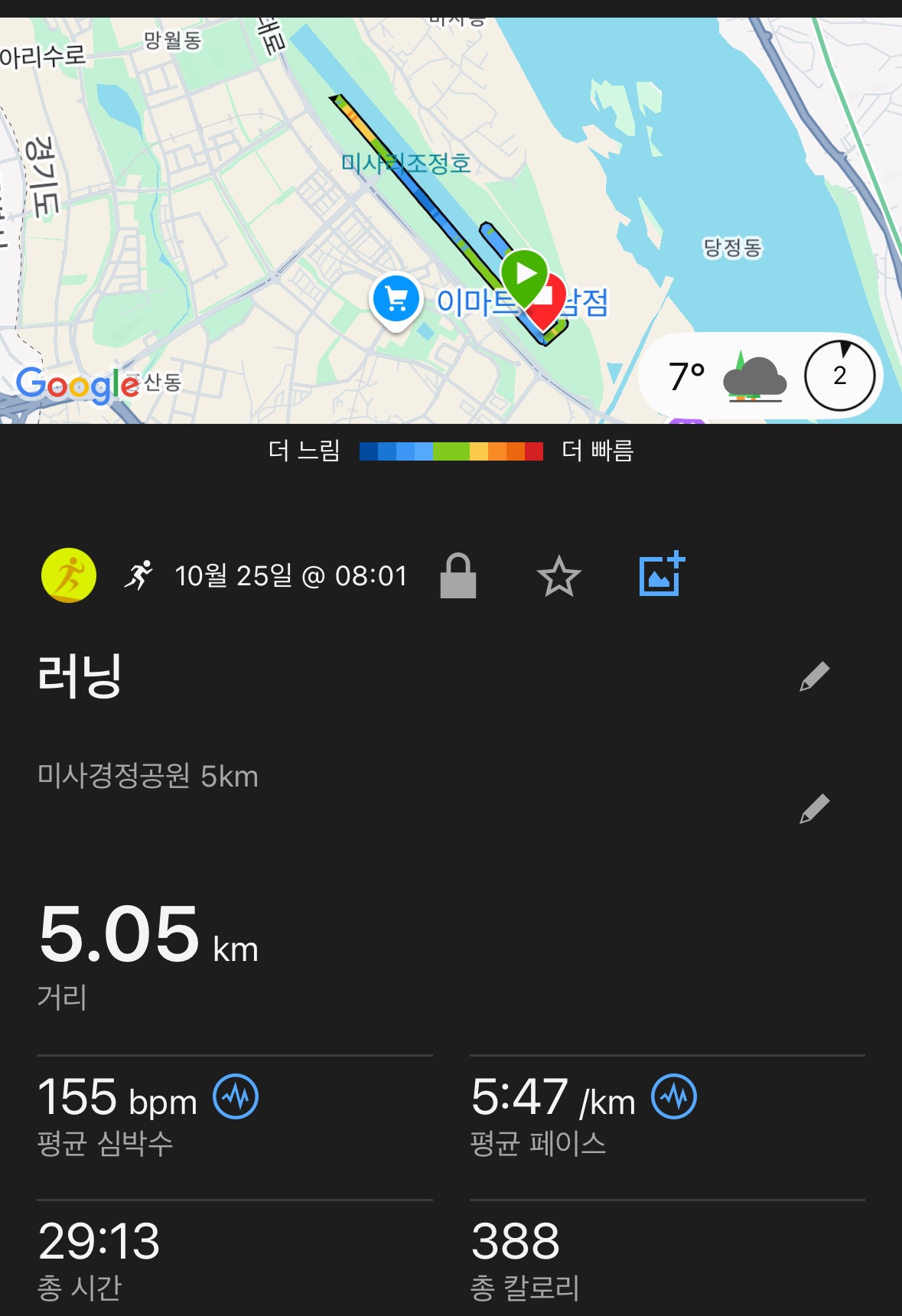This screenshot has width=902, height=1316.
Task: Edit the 미사경정공원 5km description
Action: 814,808
